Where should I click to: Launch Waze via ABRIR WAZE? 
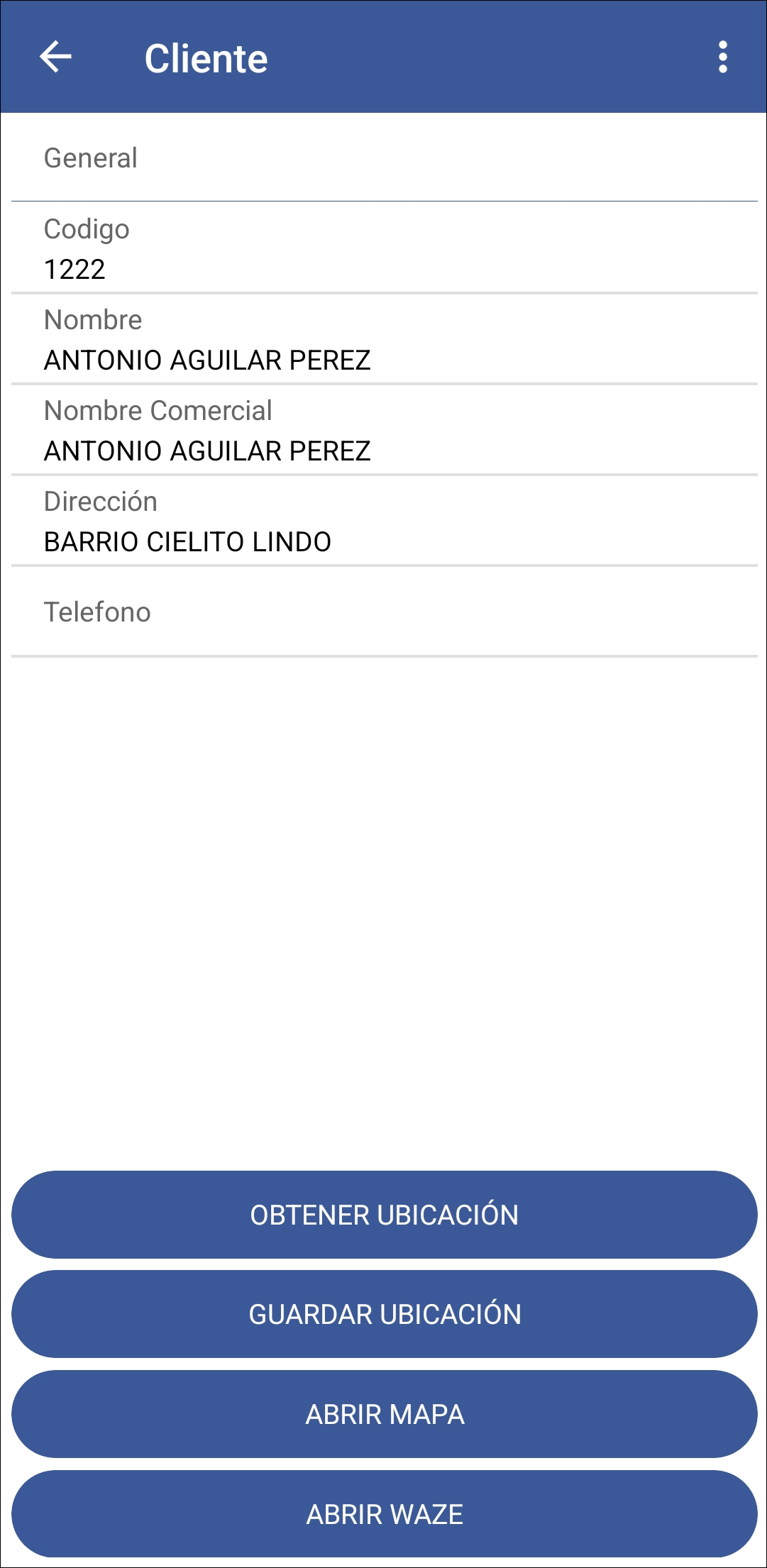383,1513
